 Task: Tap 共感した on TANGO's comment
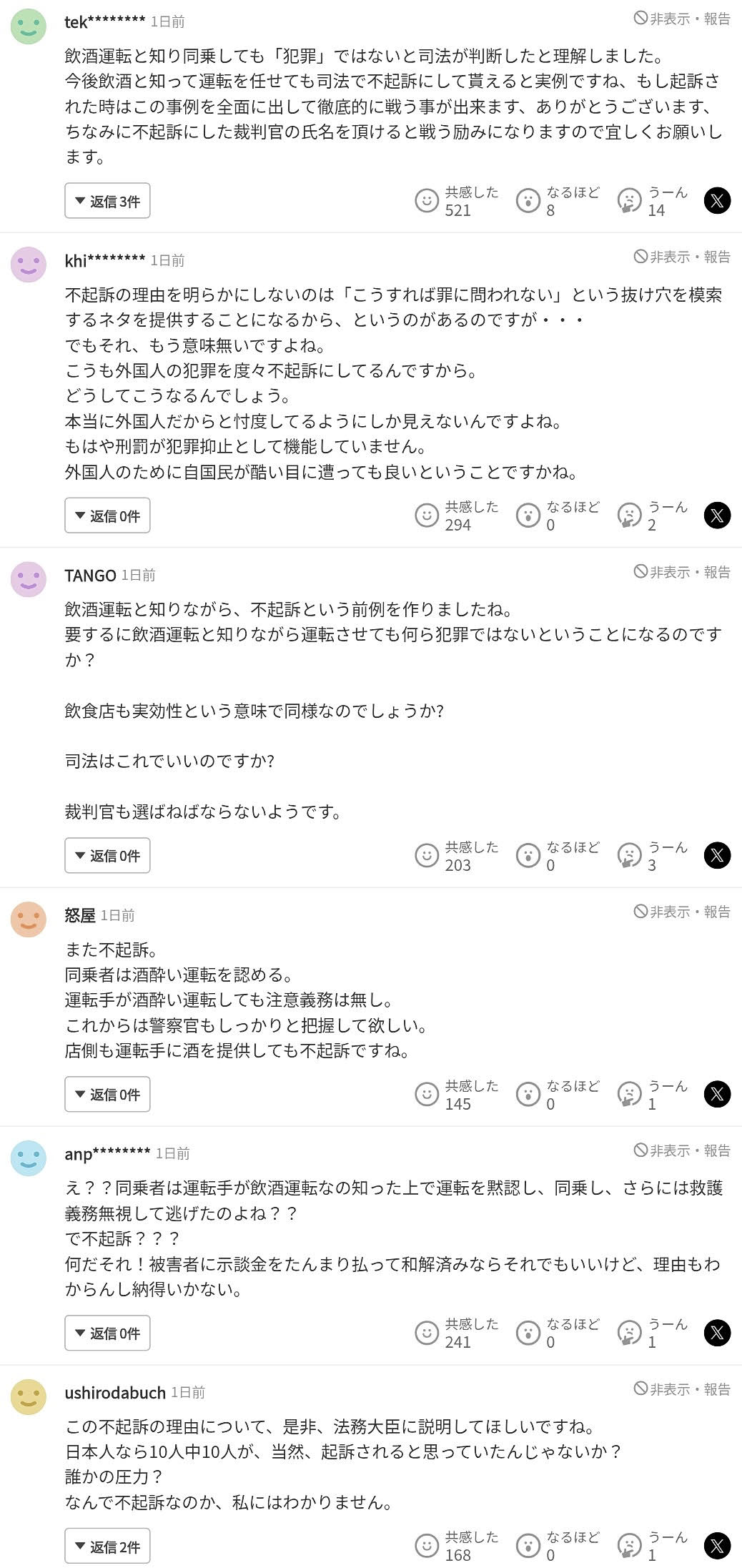click(x=457, y=856)
